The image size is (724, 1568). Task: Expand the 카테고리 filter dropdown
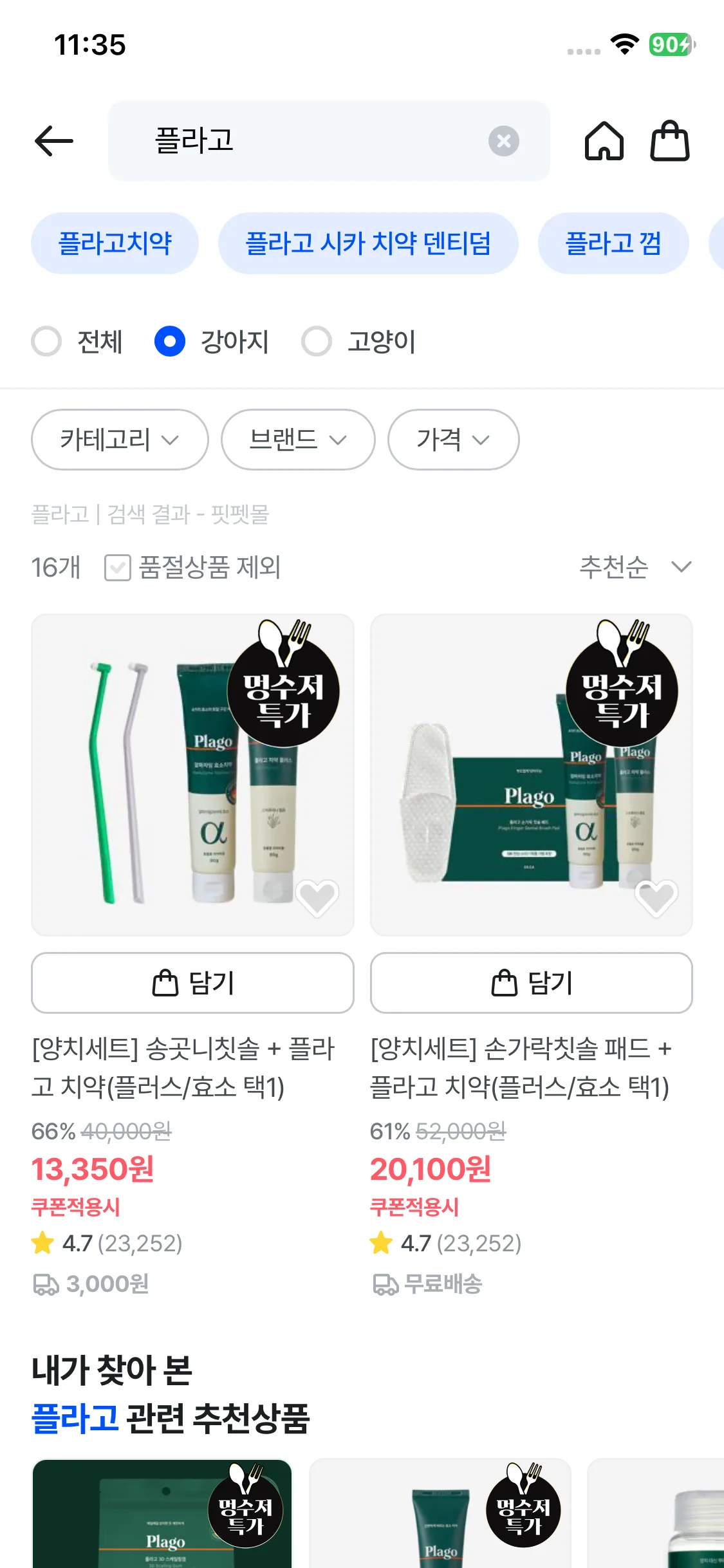[x=120, y=440]
